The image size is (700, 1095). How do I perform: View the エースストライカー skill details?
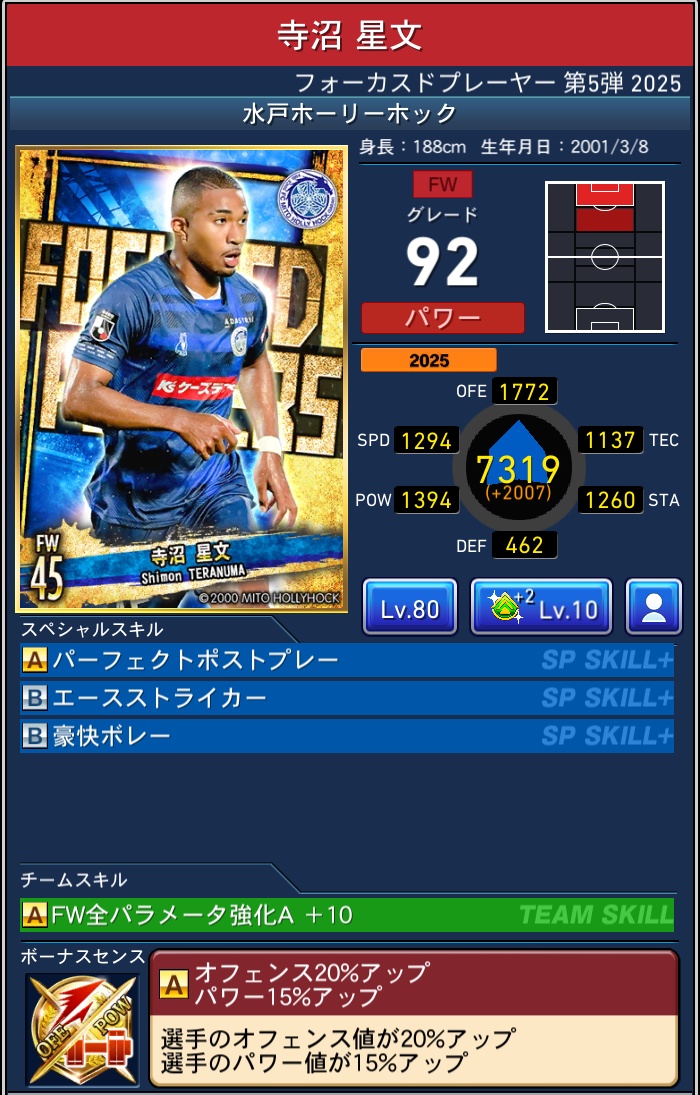[x=347, y=698]
